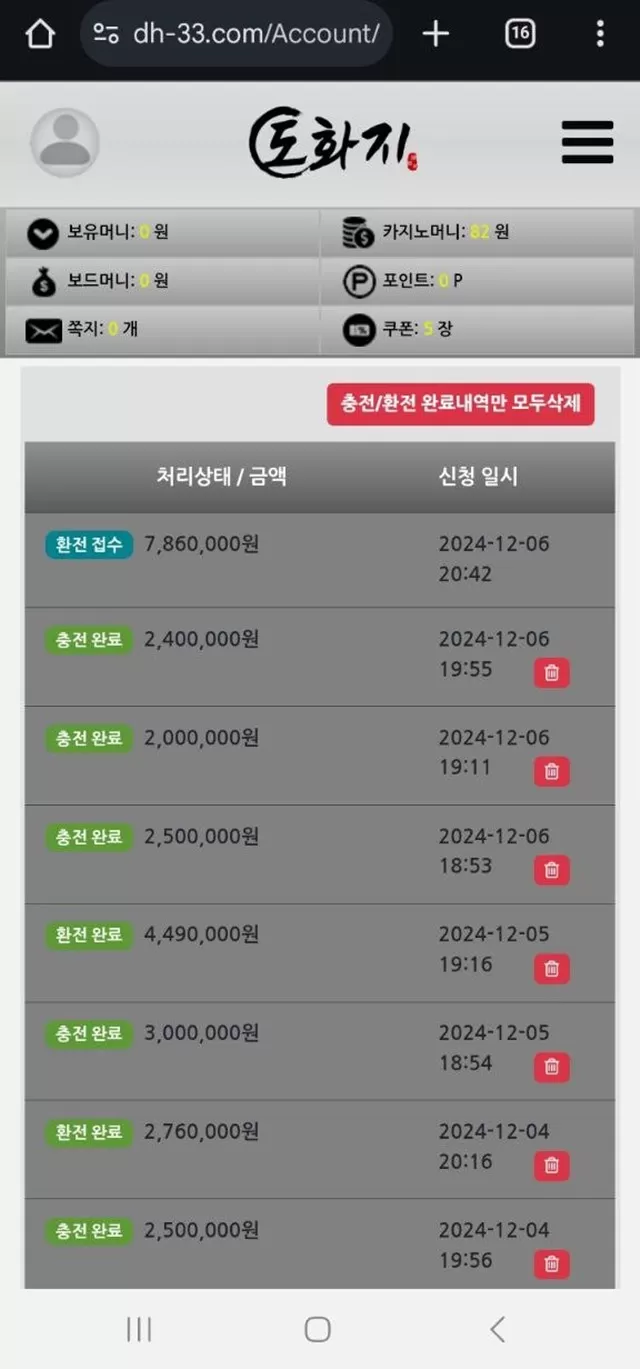Delete the 3,000,000원 충전 완료 record
Screen dimensions: 640x1369
tap(551, 1067)
